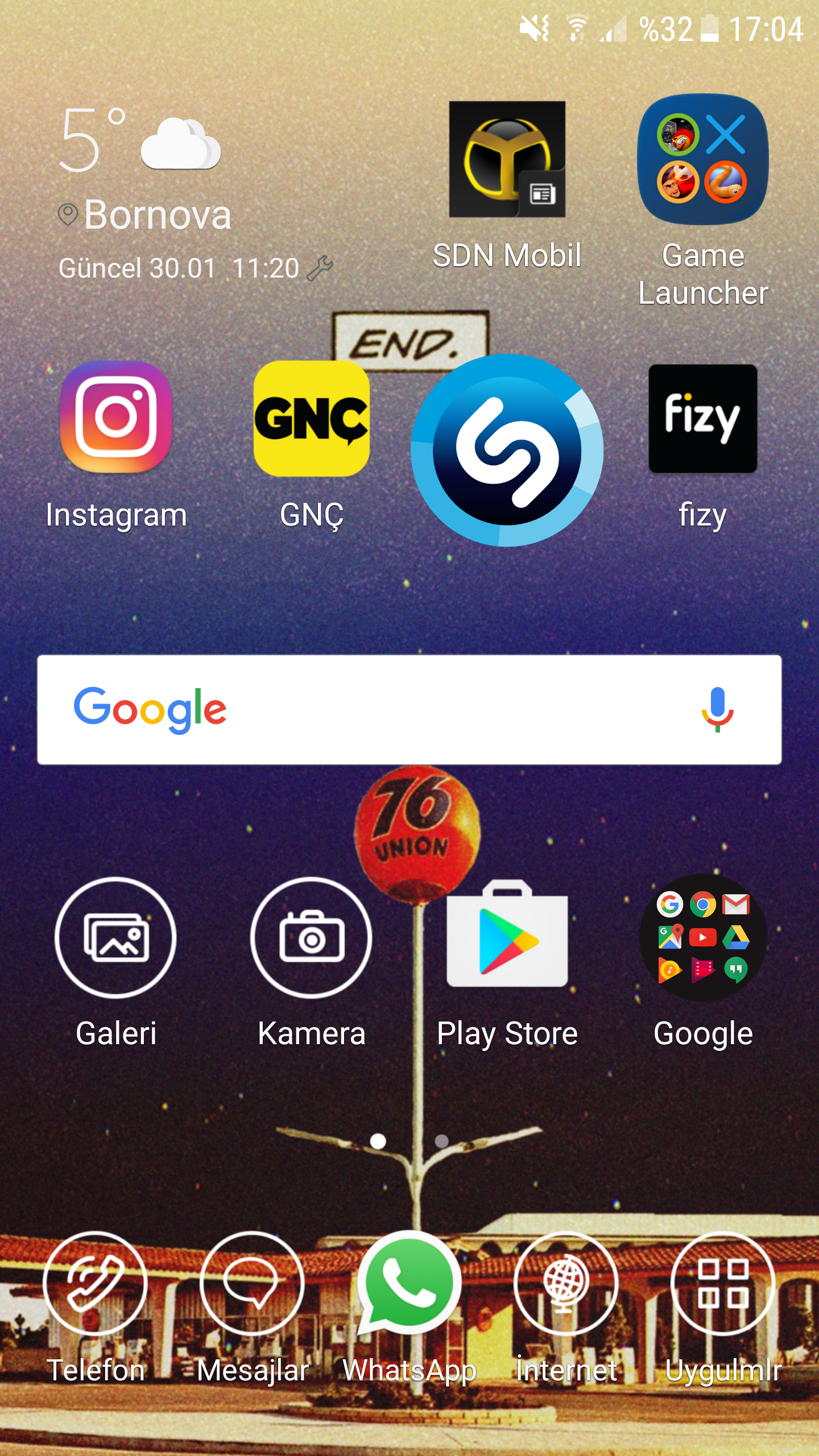Viewport: 819px width, 1456px height.
Task: Open the İnternet browser
Action: click(x=566, y=1284)
